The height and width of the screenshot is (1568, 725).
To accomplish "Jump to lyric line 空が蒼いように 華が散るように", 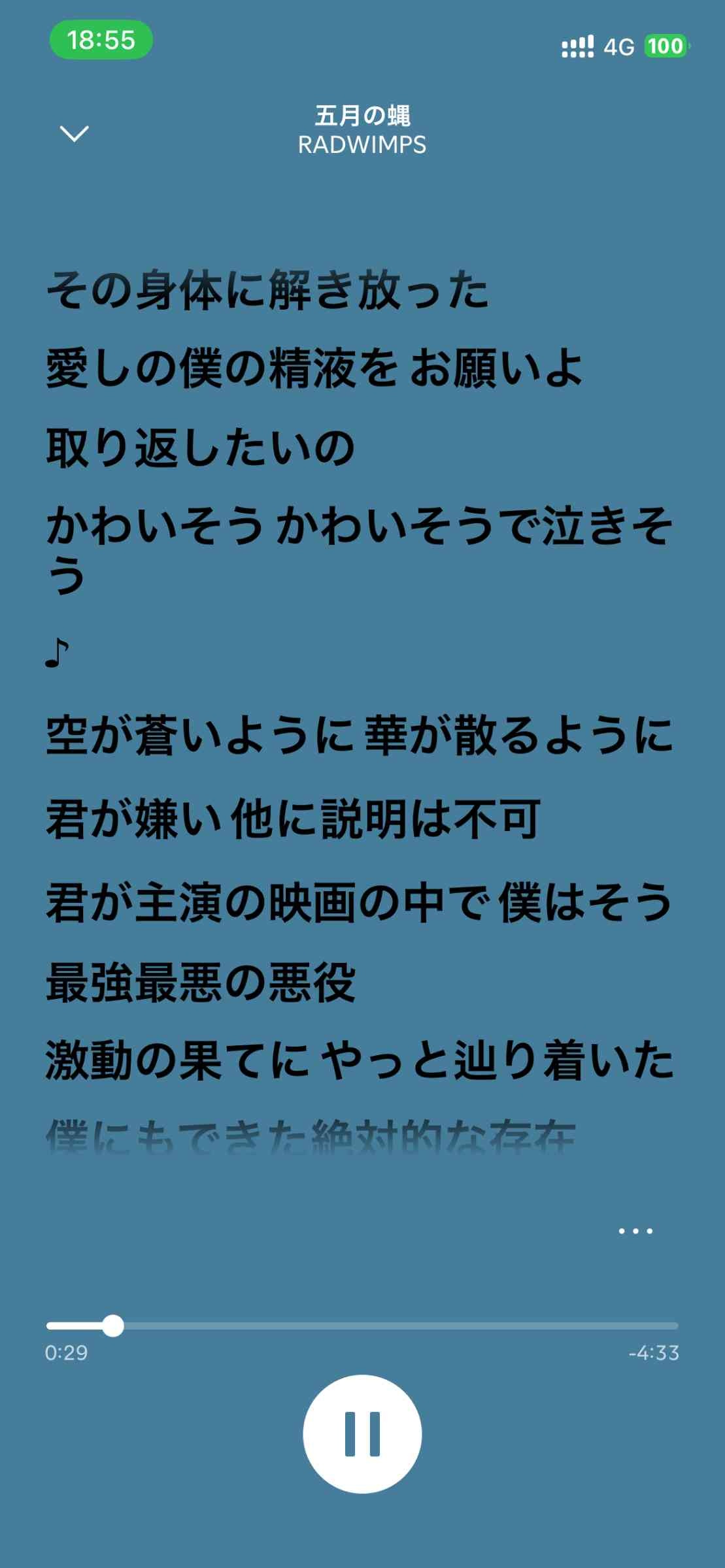I will 359,735.
